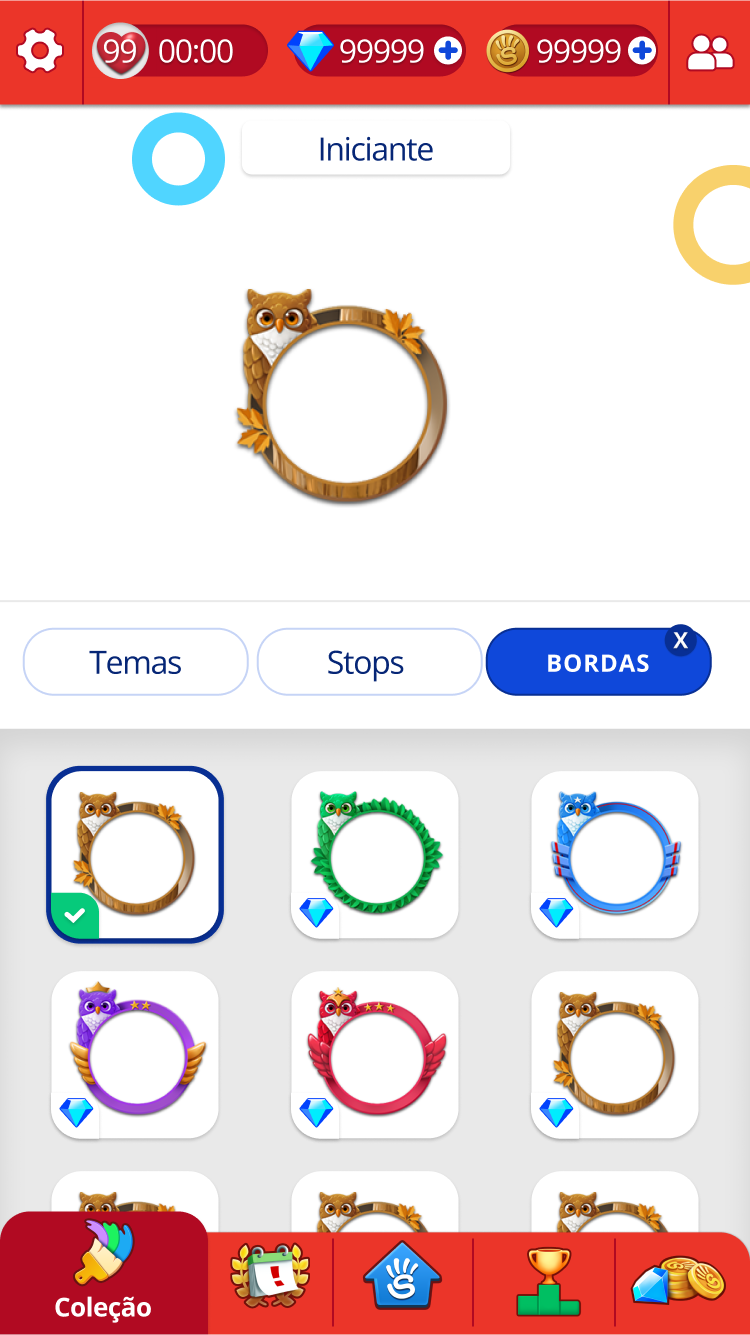Switch to the Temas tab
Screen dimensions: 750x1335
point(135,662)
